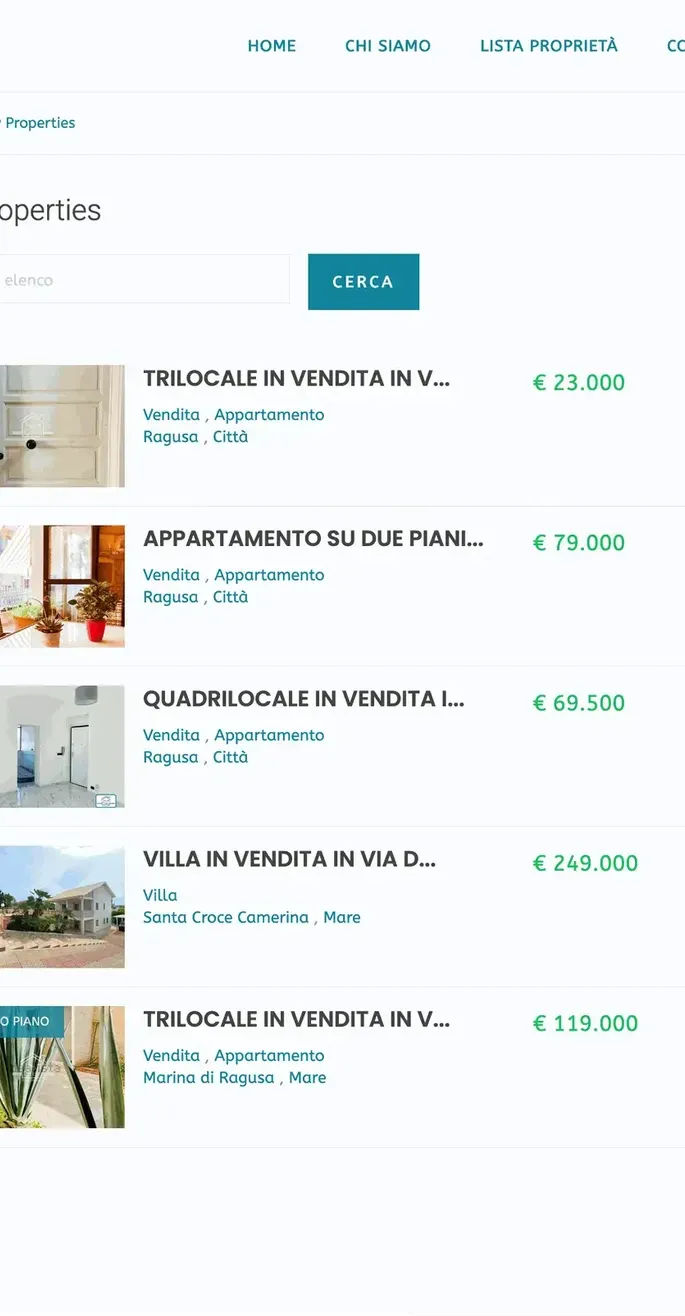The width and height of the screenshot is (685, 1316).
Task: View the photo of the € 119.000 trilocale
Action: (x=62, y=1067)
